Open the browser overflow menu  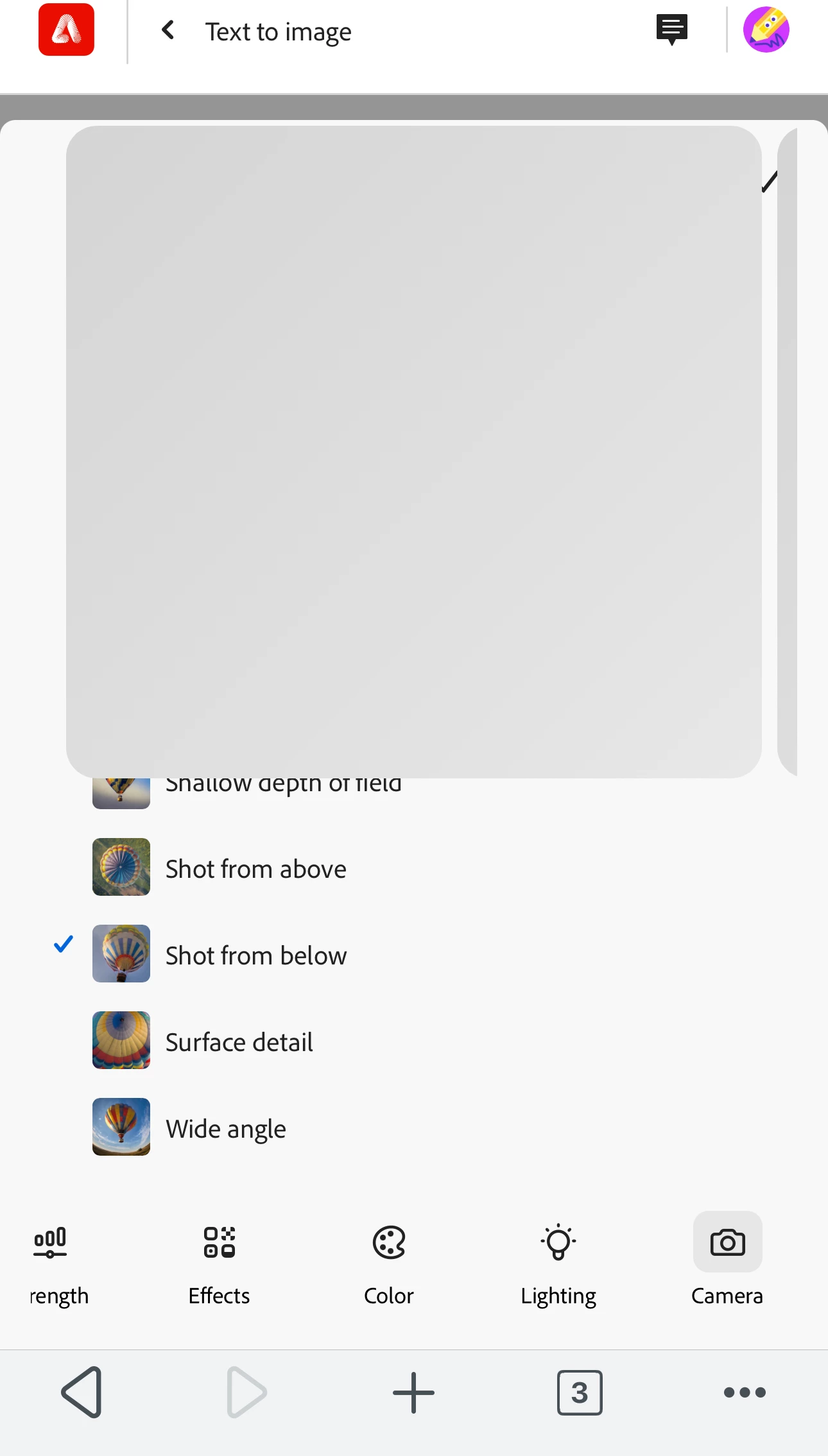(745, 1392)
